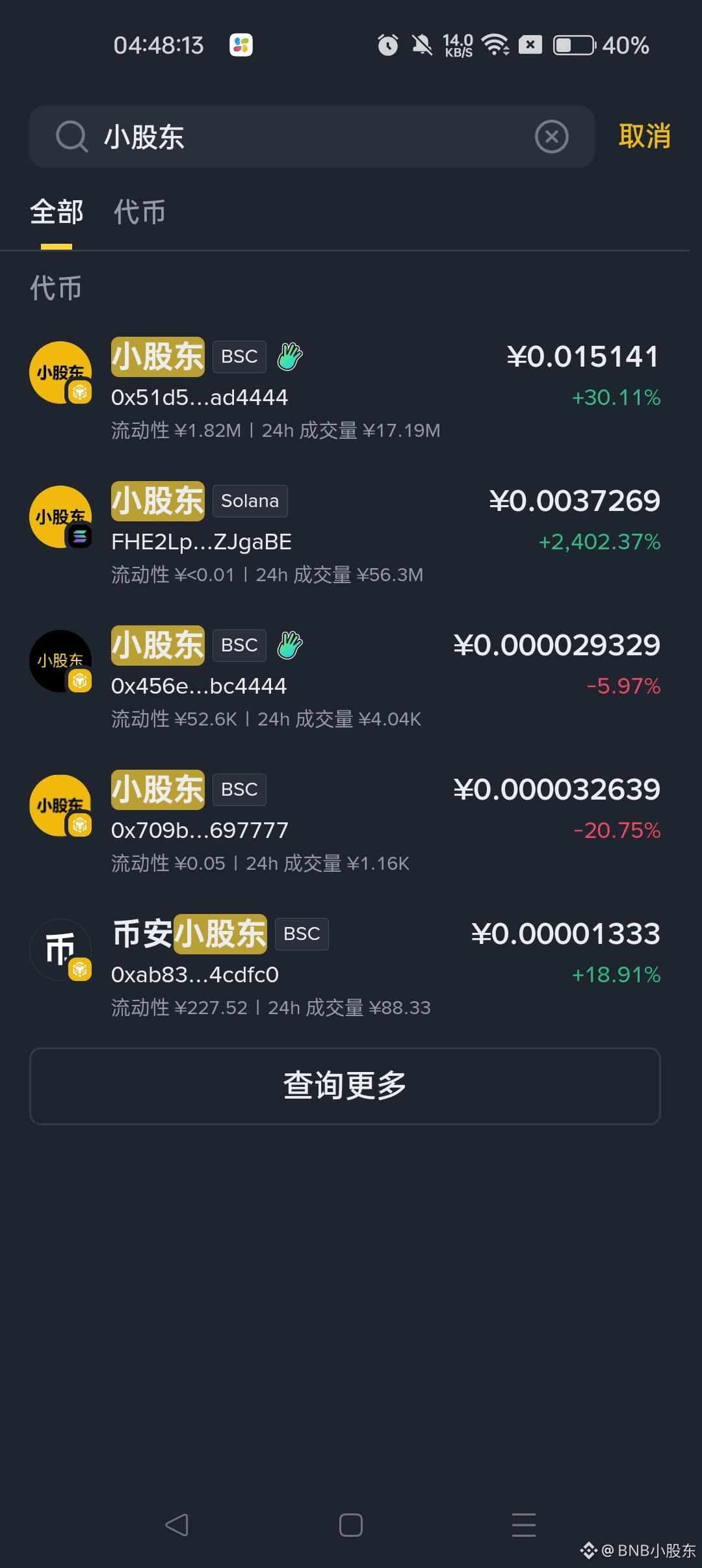Clear the search text with the X icon
Viewport: 702px width, 1568px height.
click(x=552, y=137)
